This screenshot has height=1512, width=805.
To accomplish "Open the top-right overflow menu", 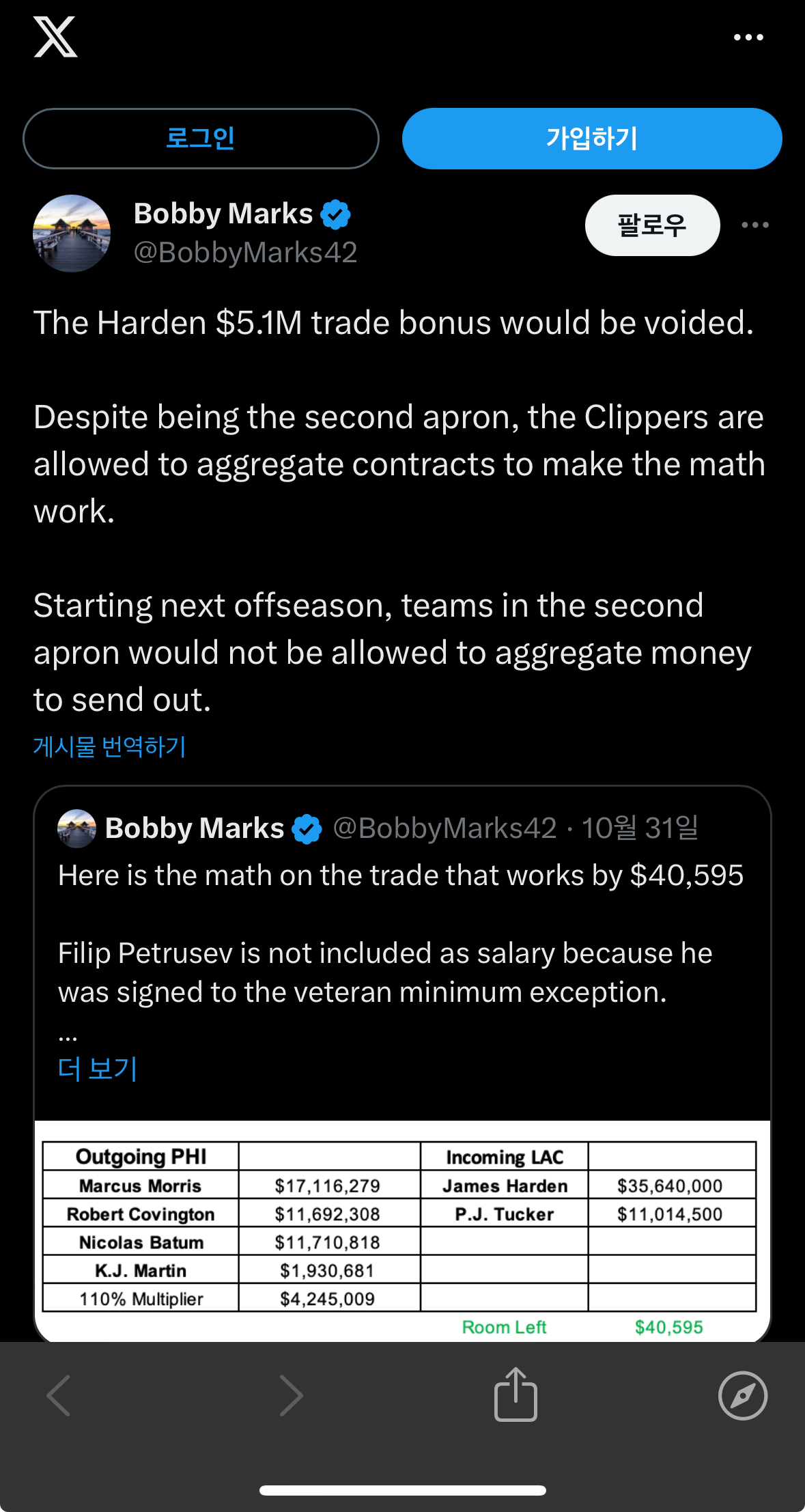I will point(748,38).
